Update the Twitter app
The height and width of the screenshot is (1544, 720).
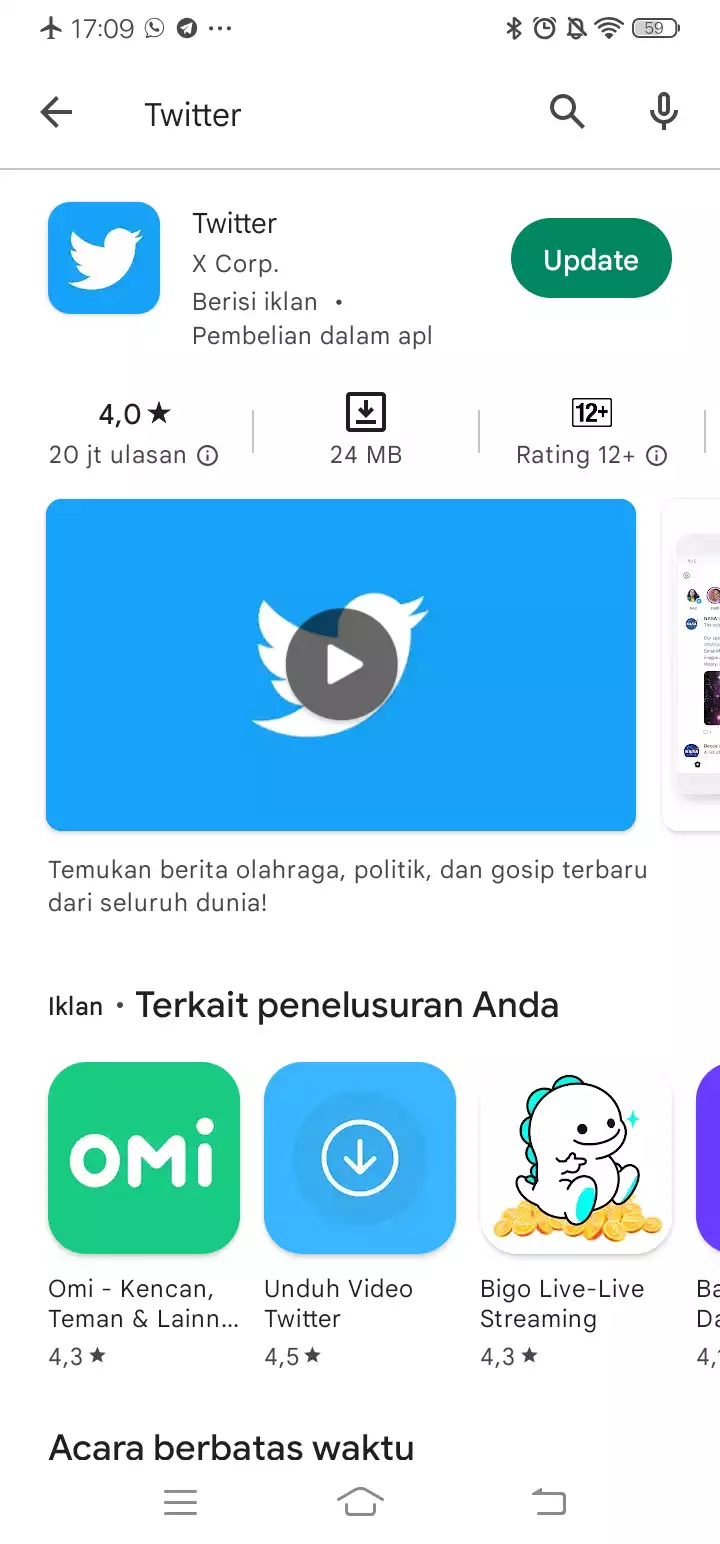coord(591,259)
